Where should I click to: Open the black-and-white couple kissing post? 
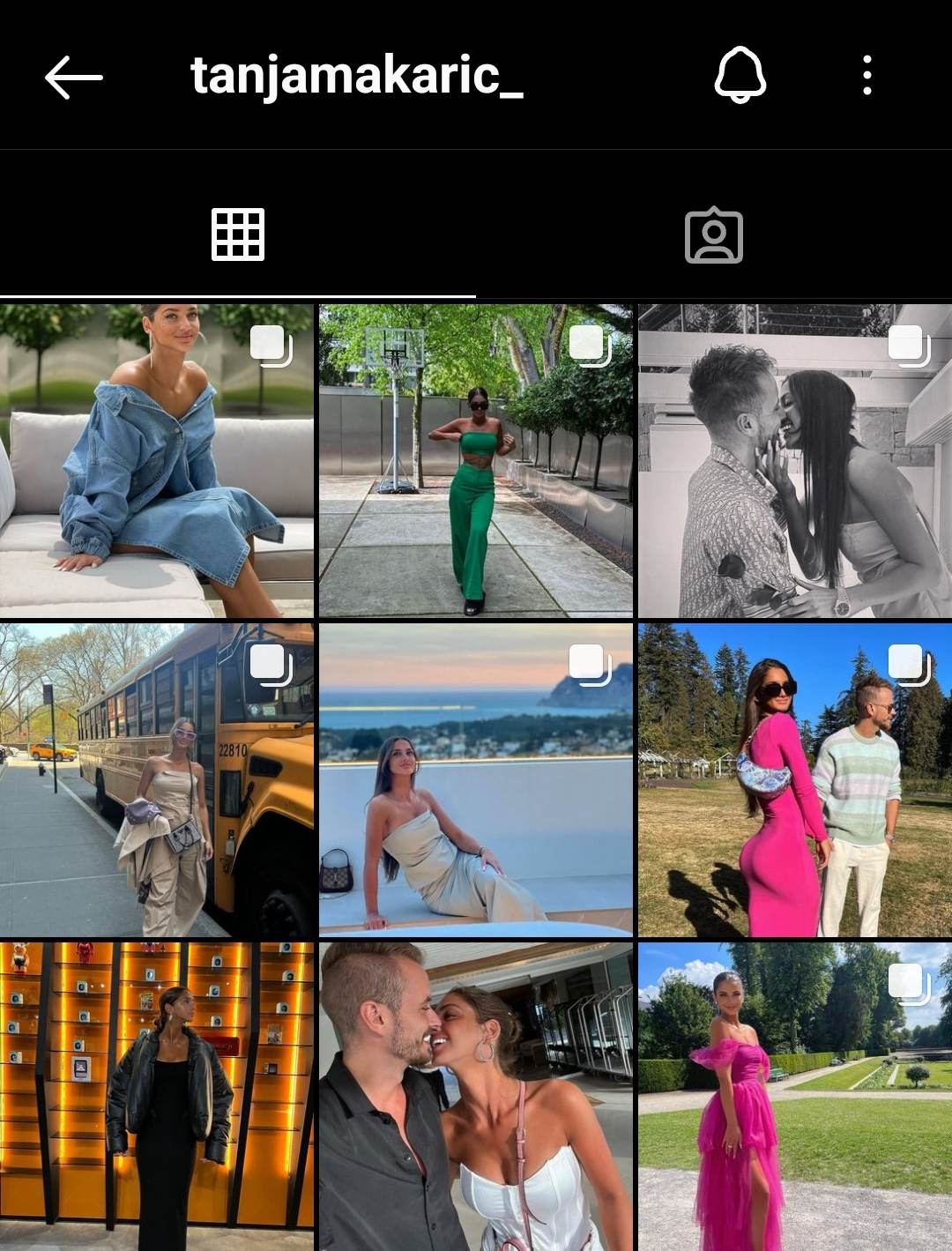[x=795, y=460]
